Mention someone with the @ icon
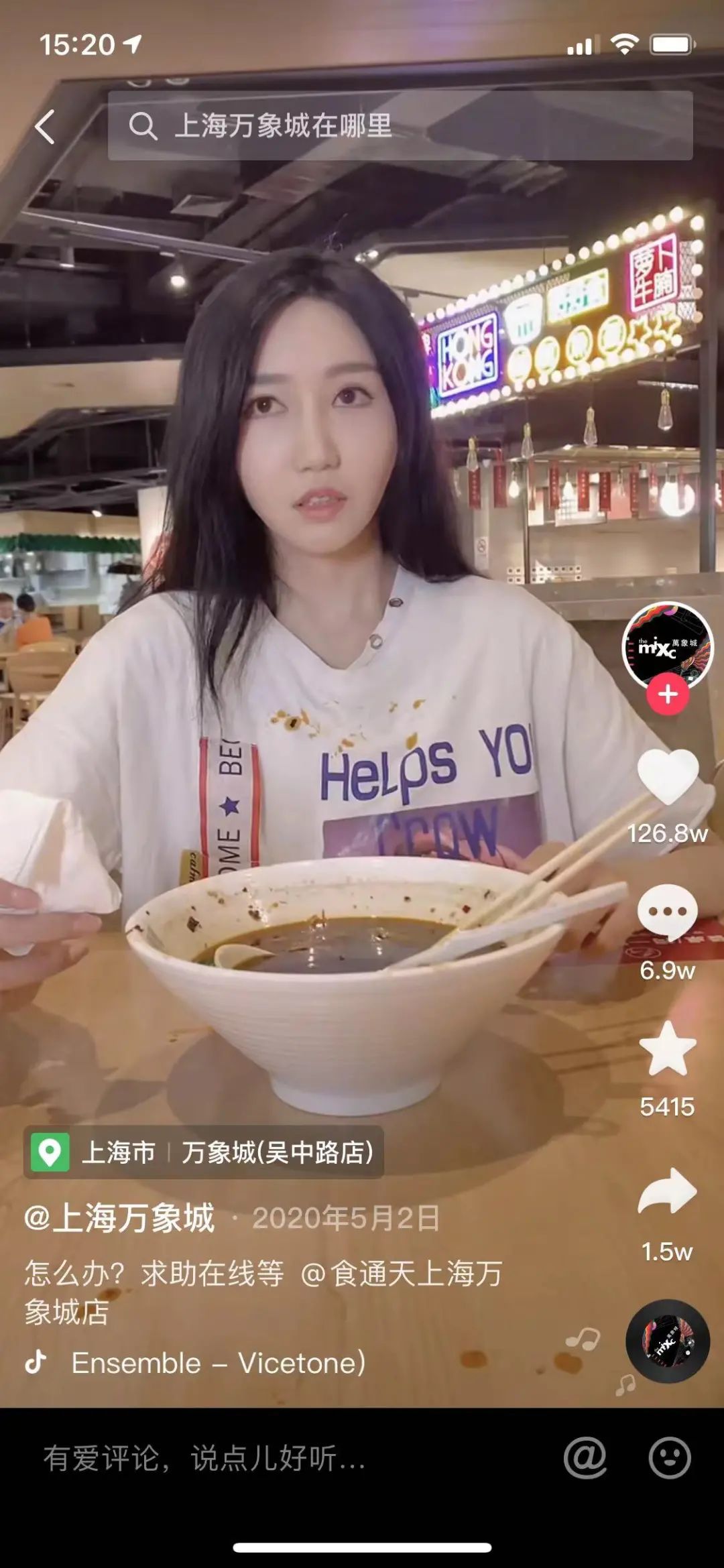Screen dimensions: 724x1568 pyautogui.click(x=585, y=1458)
